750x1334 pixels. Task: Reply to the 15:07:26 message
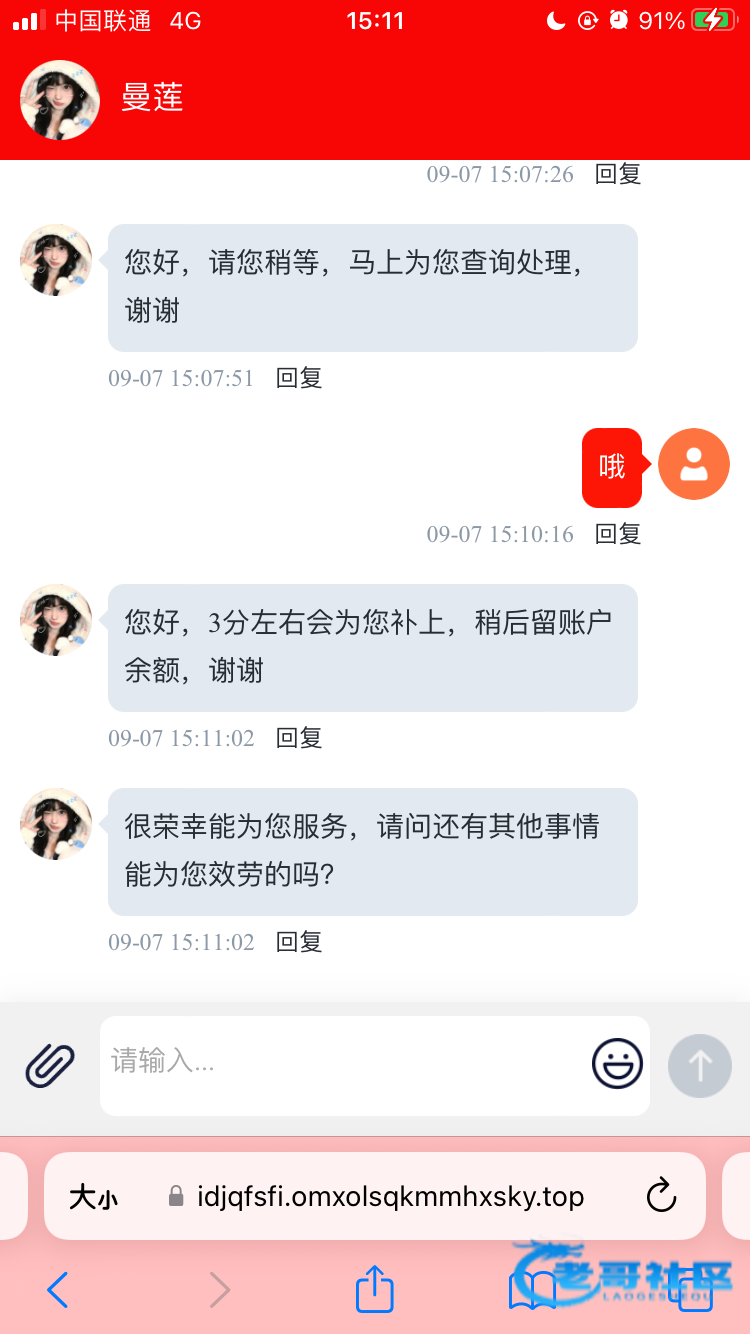(618, 174)
